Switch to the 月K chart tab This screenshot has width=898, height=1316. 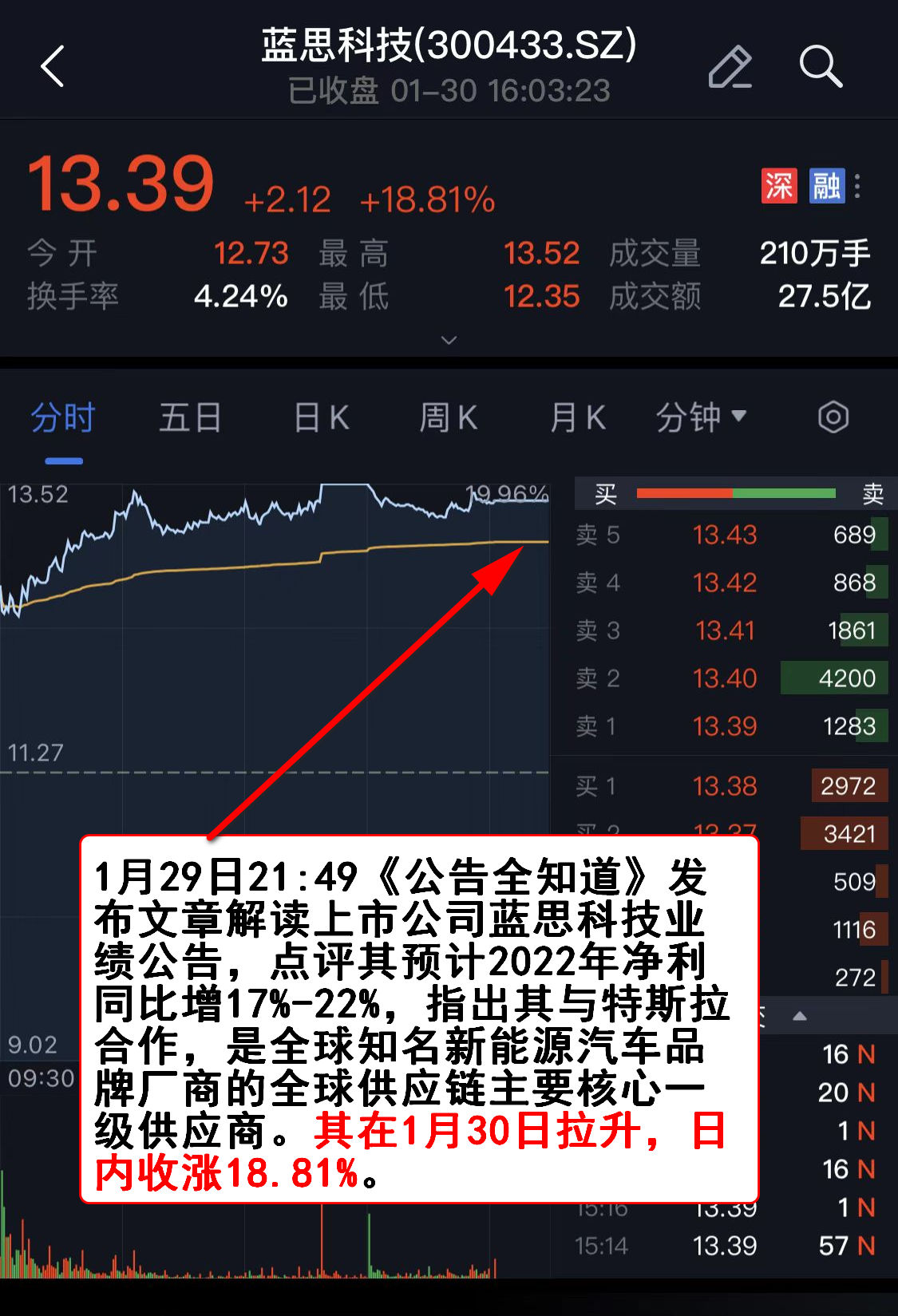[x=577, y=418]
